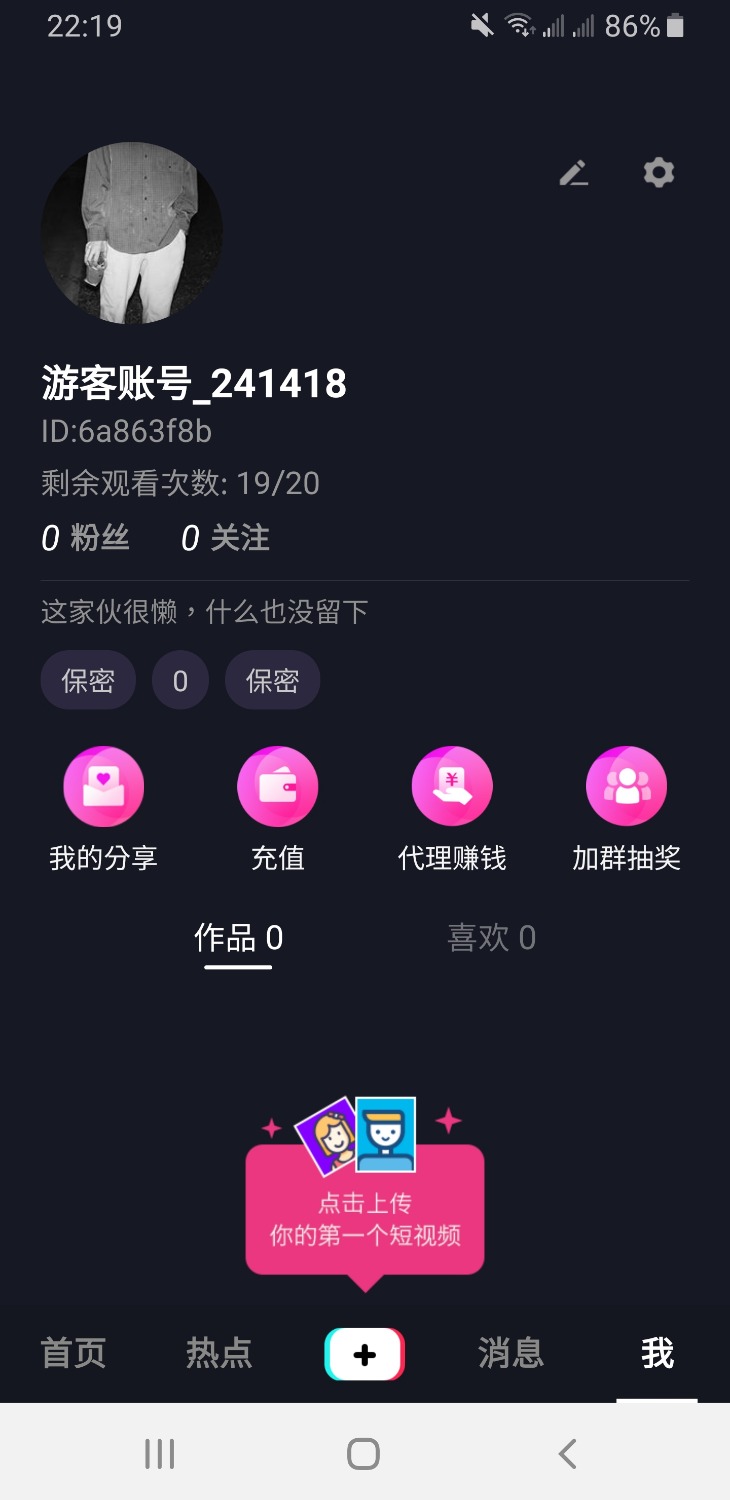
Task: Tap the profile avatar picture
Action: pos(132,232)
